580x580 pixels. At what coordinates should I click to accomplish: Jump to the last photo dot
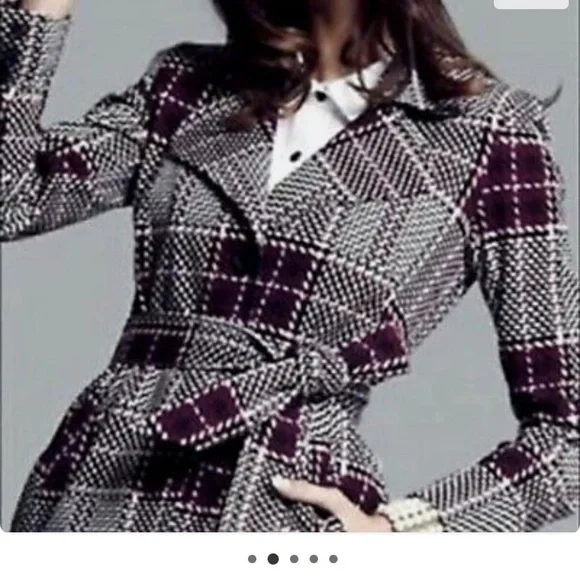333,559
